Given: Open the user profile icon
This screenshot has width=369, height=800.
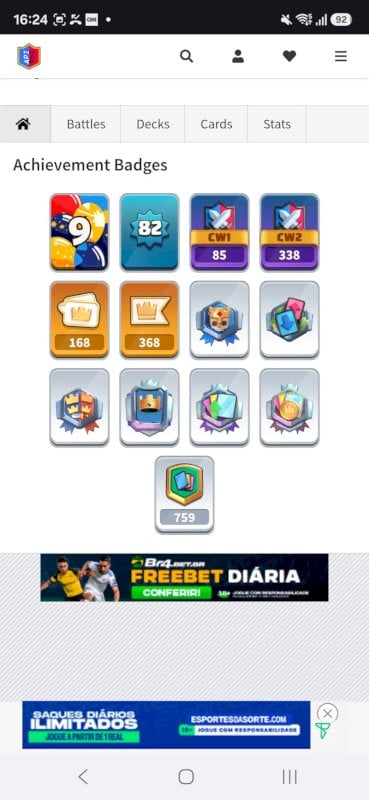Looking at the screenshot, I should (x=238, y=56).
